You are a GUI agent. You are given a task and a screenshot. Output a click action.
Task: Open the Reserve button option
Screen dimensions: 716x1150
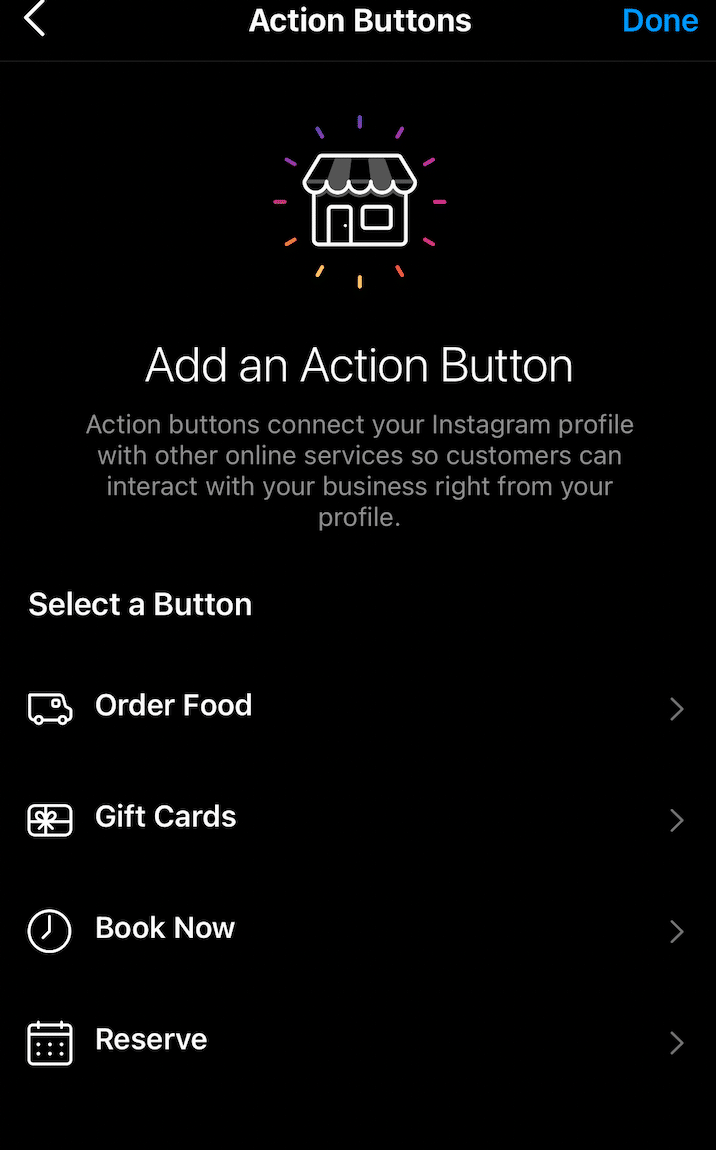click(x=358, y=1042)
